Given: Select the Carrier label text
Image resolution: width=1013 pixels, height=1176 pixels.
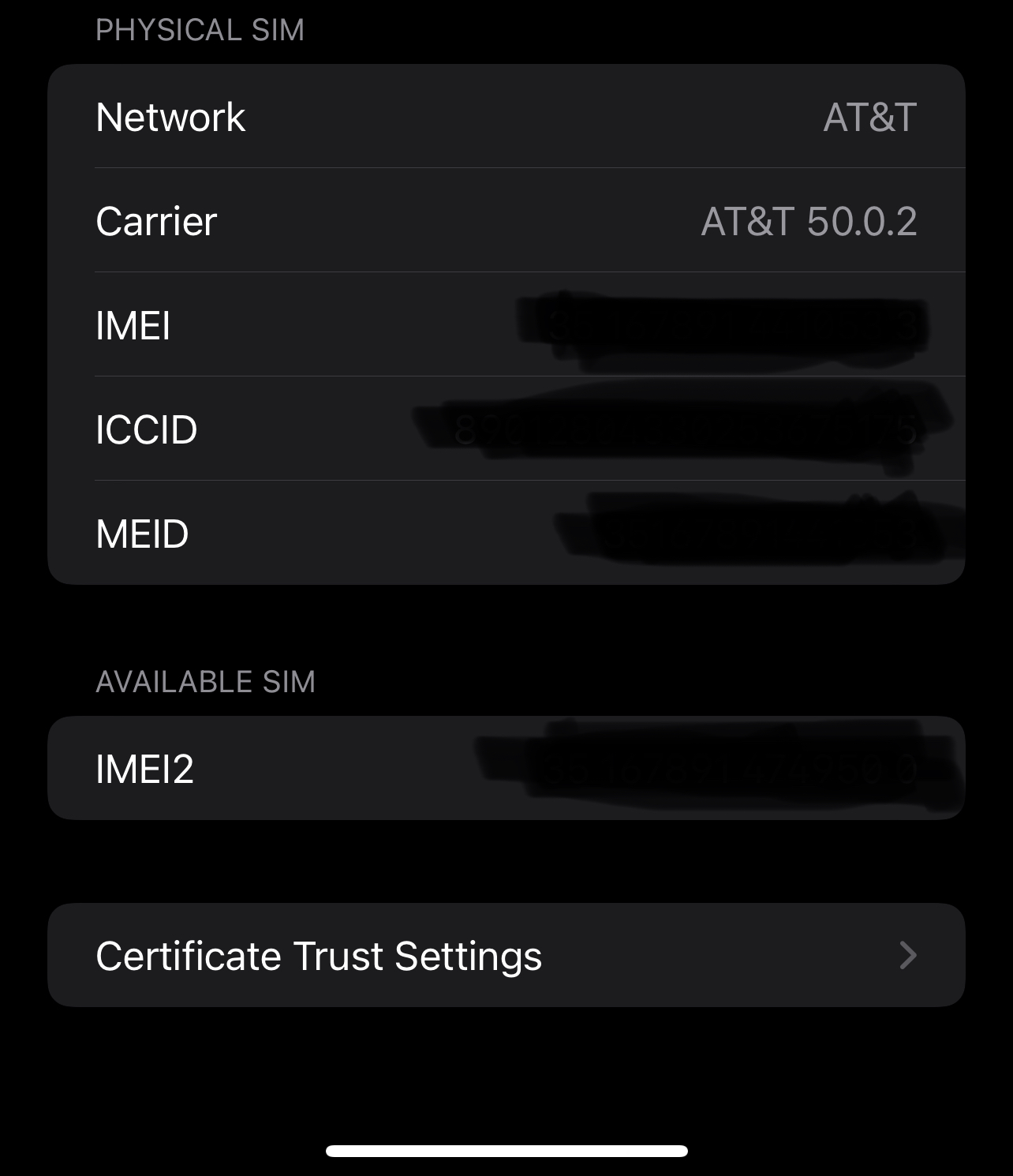Looking at the screenshot, I should (x=156, y=221).
